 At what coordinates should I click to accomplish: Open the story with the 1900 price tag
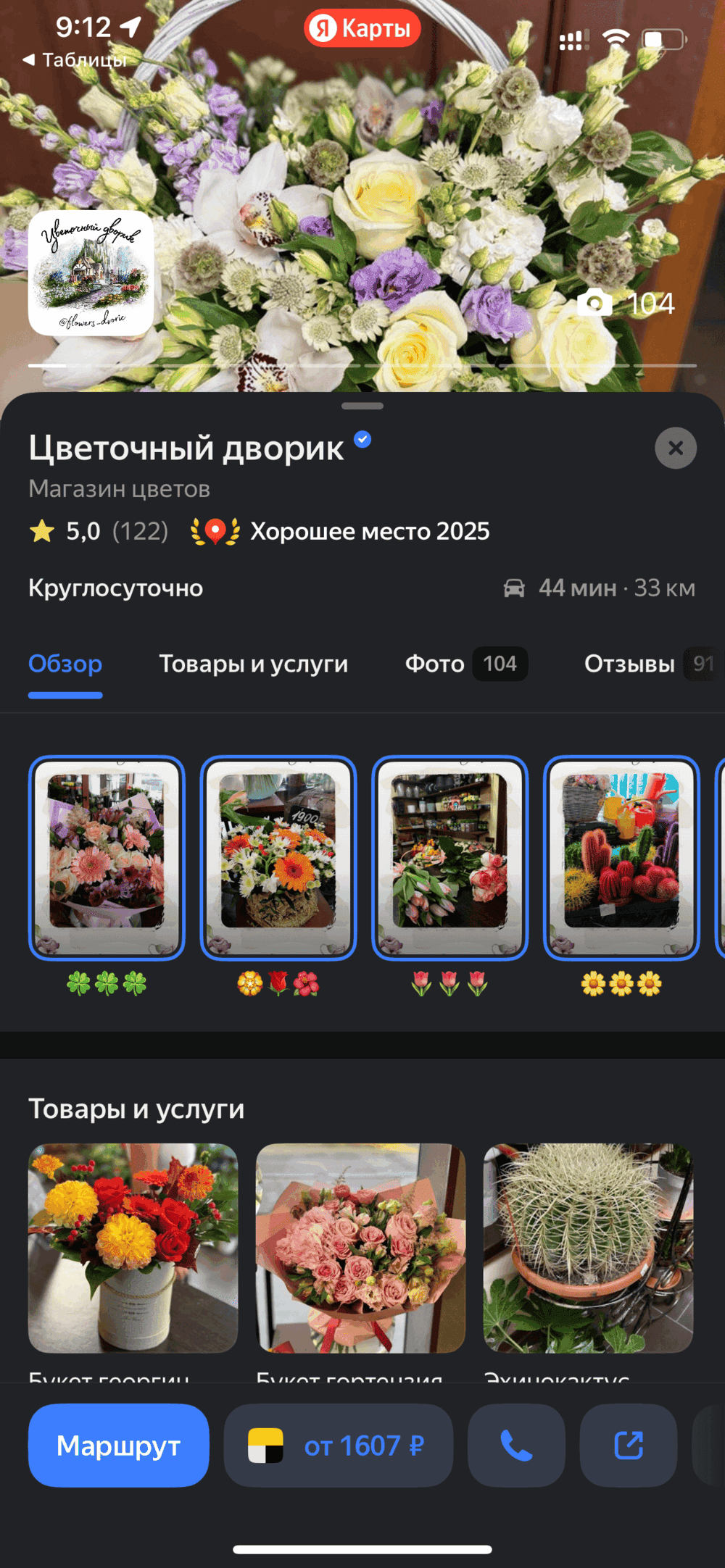point(278,858)
